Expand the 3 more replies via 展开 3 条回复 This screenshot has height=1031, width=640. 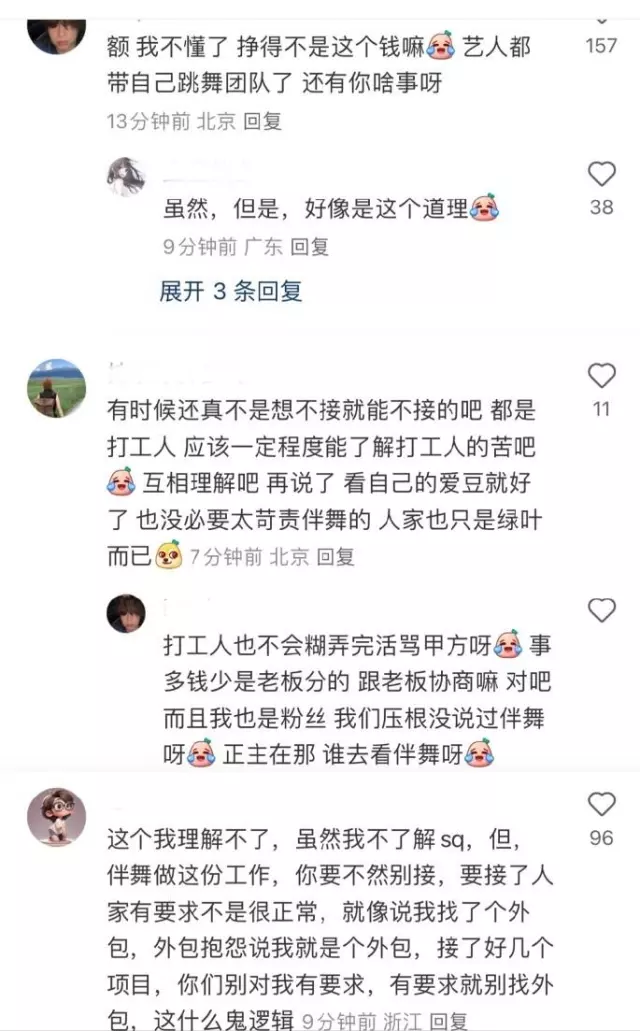231,291
